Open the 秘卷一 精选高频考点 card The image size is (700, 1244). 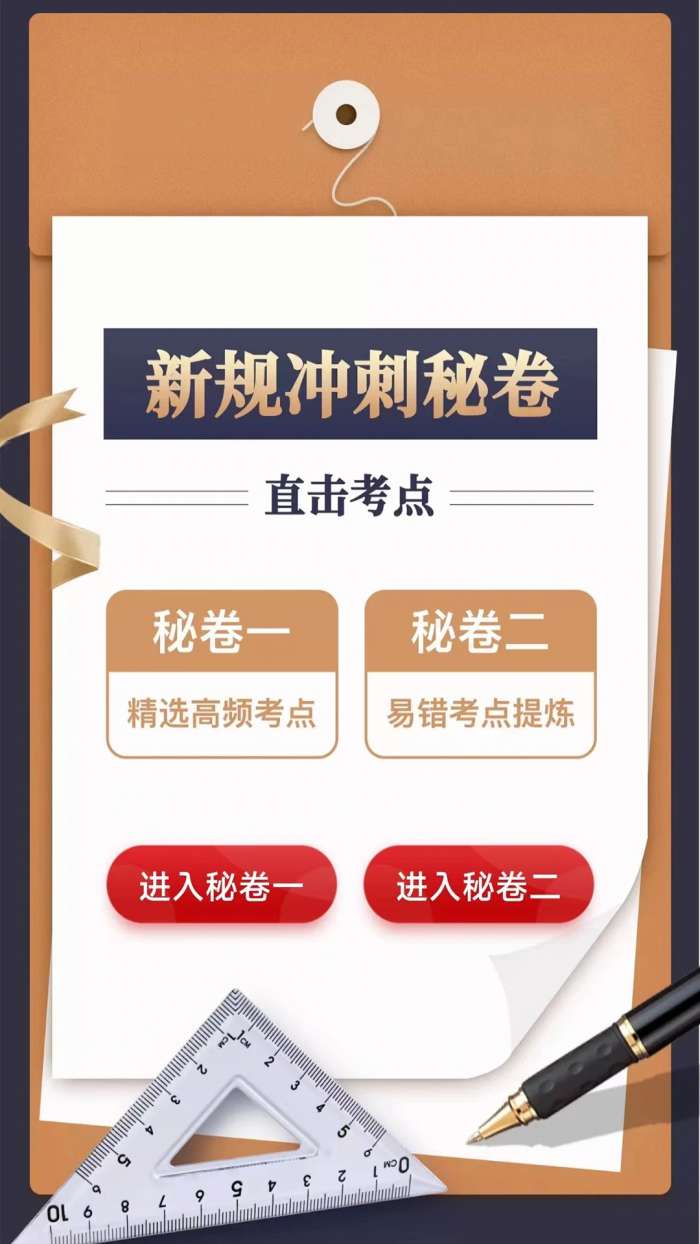pyautogui.click(x=221, y=674)
